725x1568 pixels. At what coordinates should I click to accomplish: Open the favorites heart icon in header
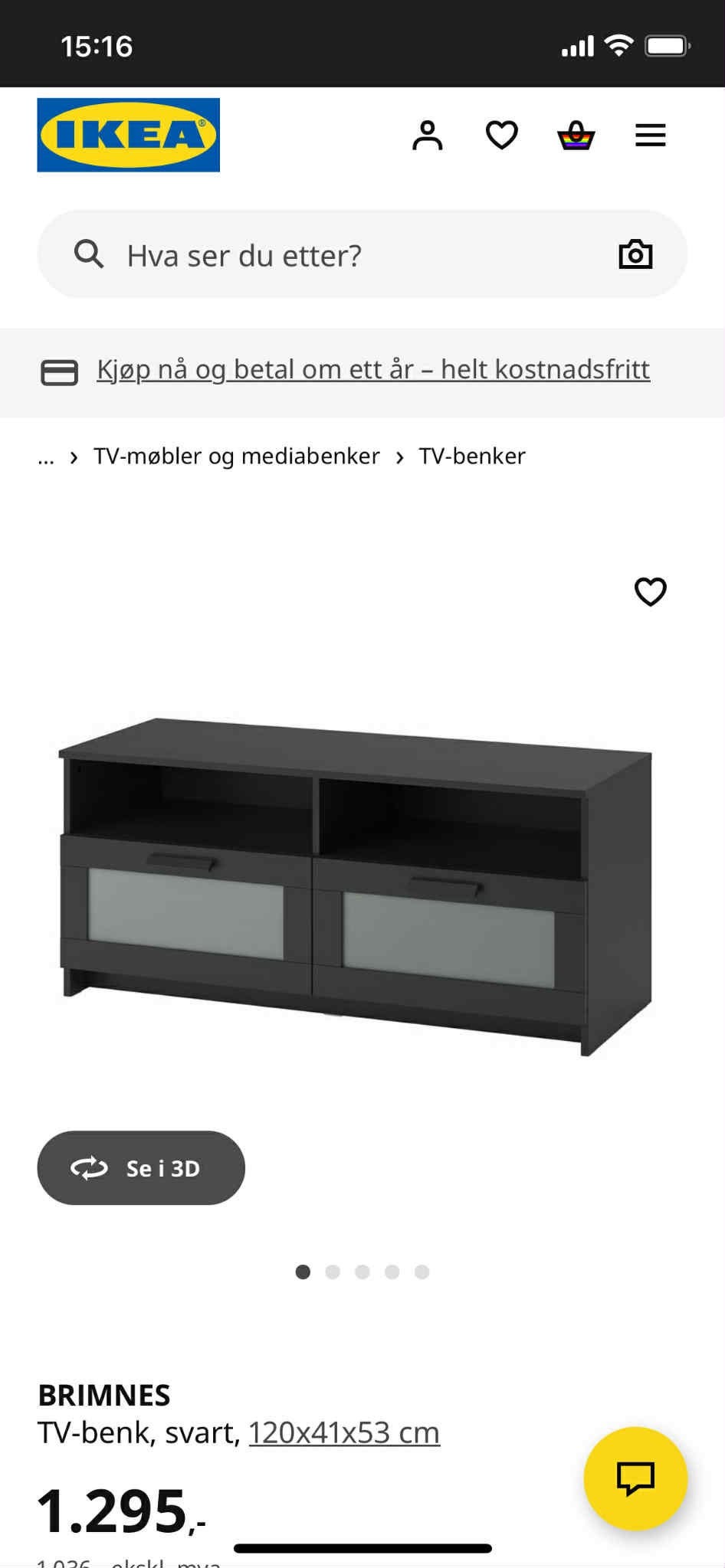coord(500,135)
